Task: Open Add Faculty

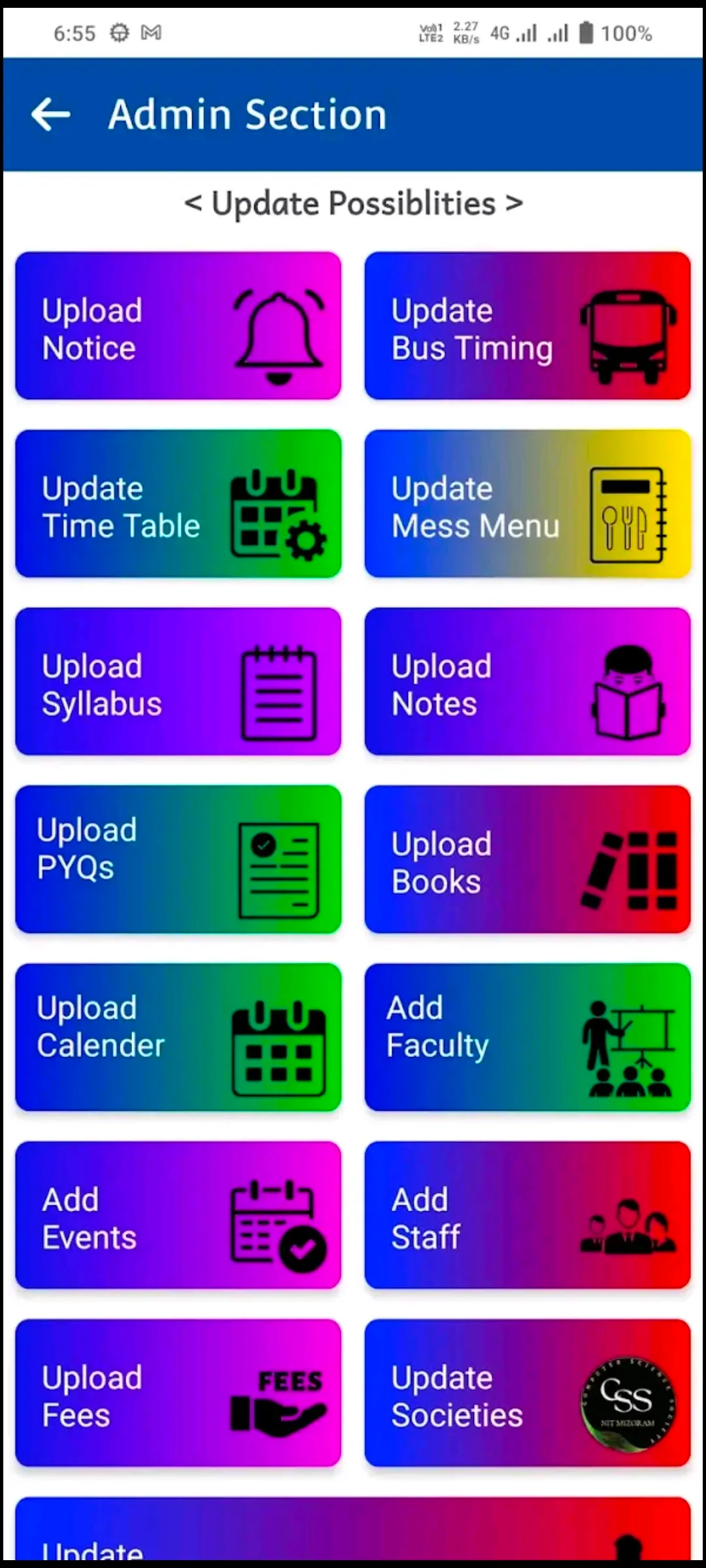Action: 528,1037
